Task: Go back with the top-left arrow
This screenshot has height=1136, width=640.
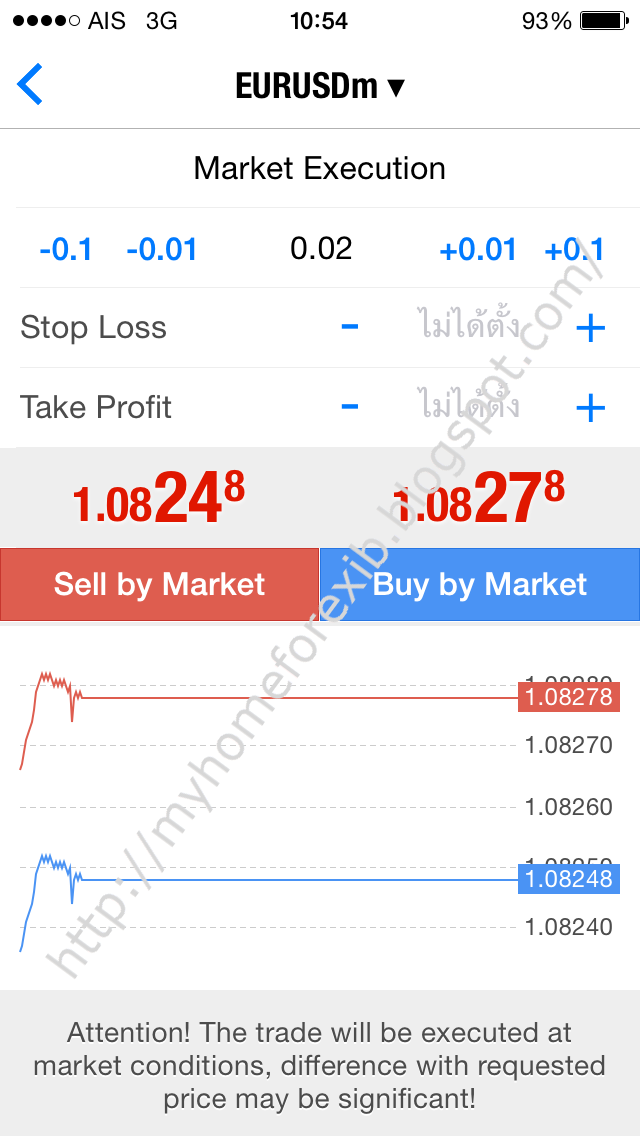Action: click(30, 85)
